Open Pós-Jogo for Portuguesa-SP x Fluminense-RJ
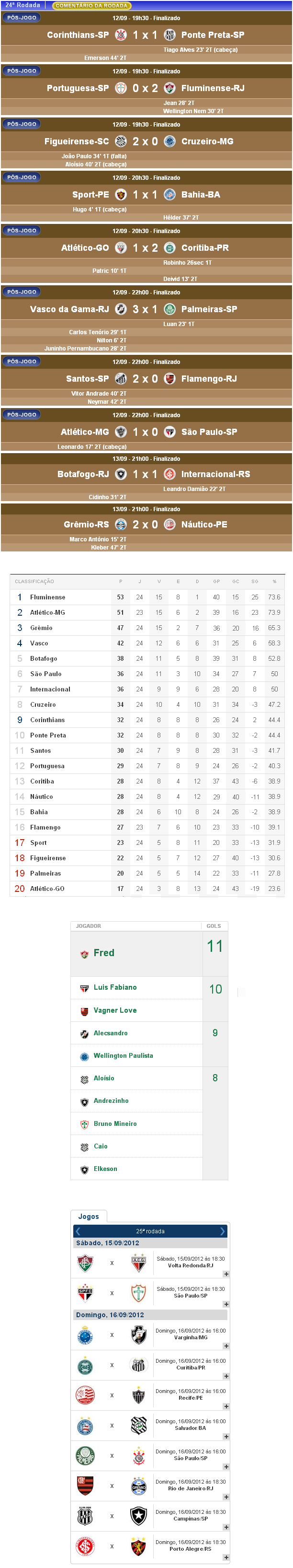 pos(21,71)
